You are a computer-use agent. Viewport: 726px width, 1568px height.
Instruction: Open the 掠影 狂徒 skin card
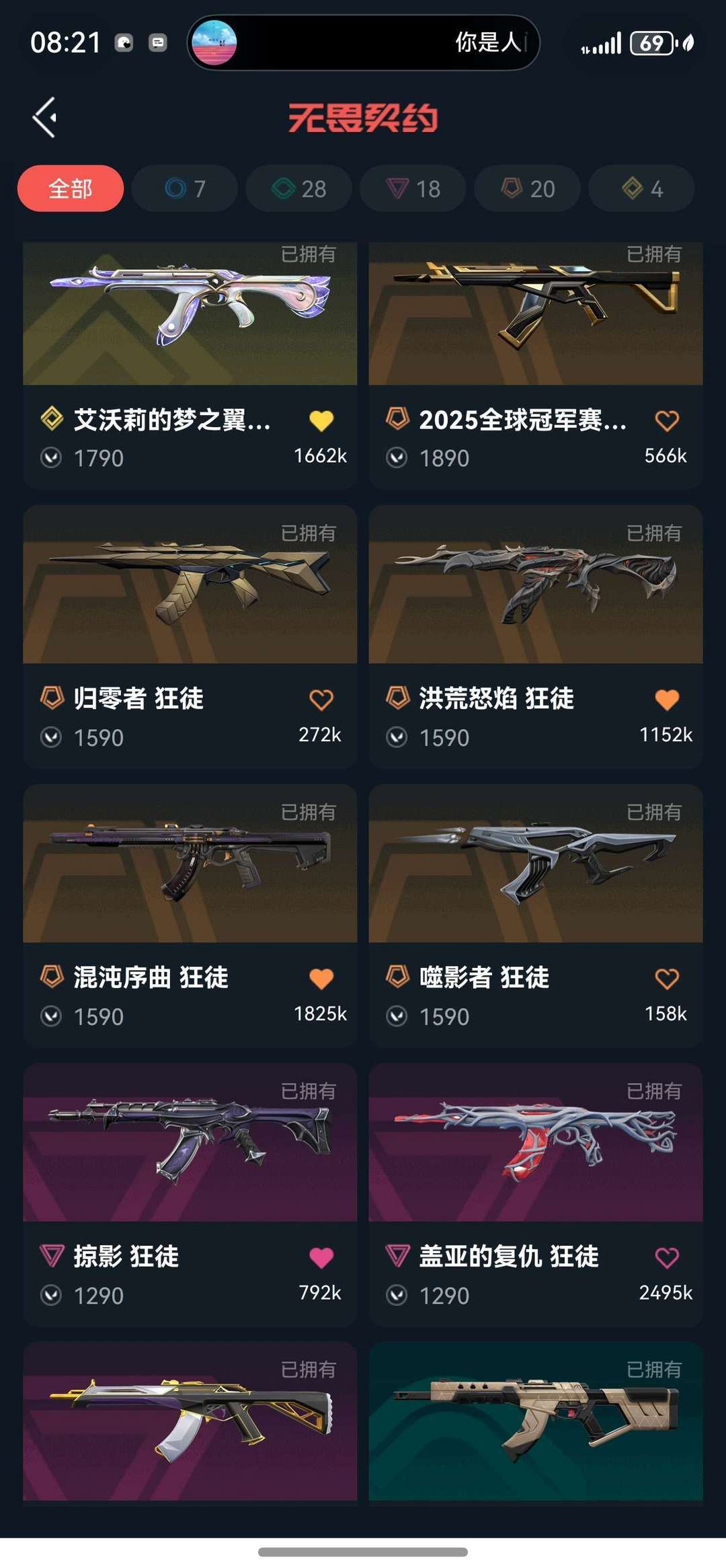pos(190,1144)
